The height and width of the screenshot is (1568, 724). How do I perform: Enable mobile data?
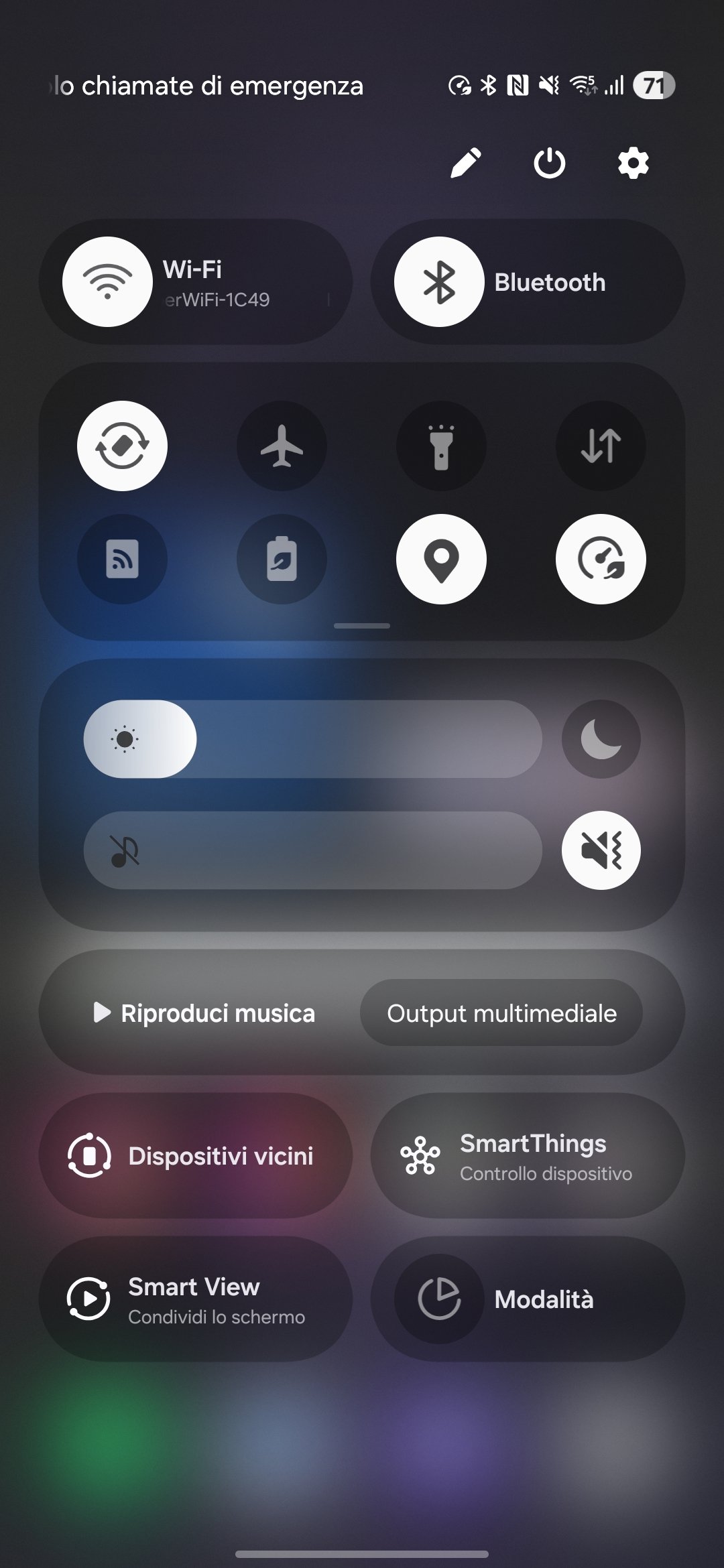point(601,446)
